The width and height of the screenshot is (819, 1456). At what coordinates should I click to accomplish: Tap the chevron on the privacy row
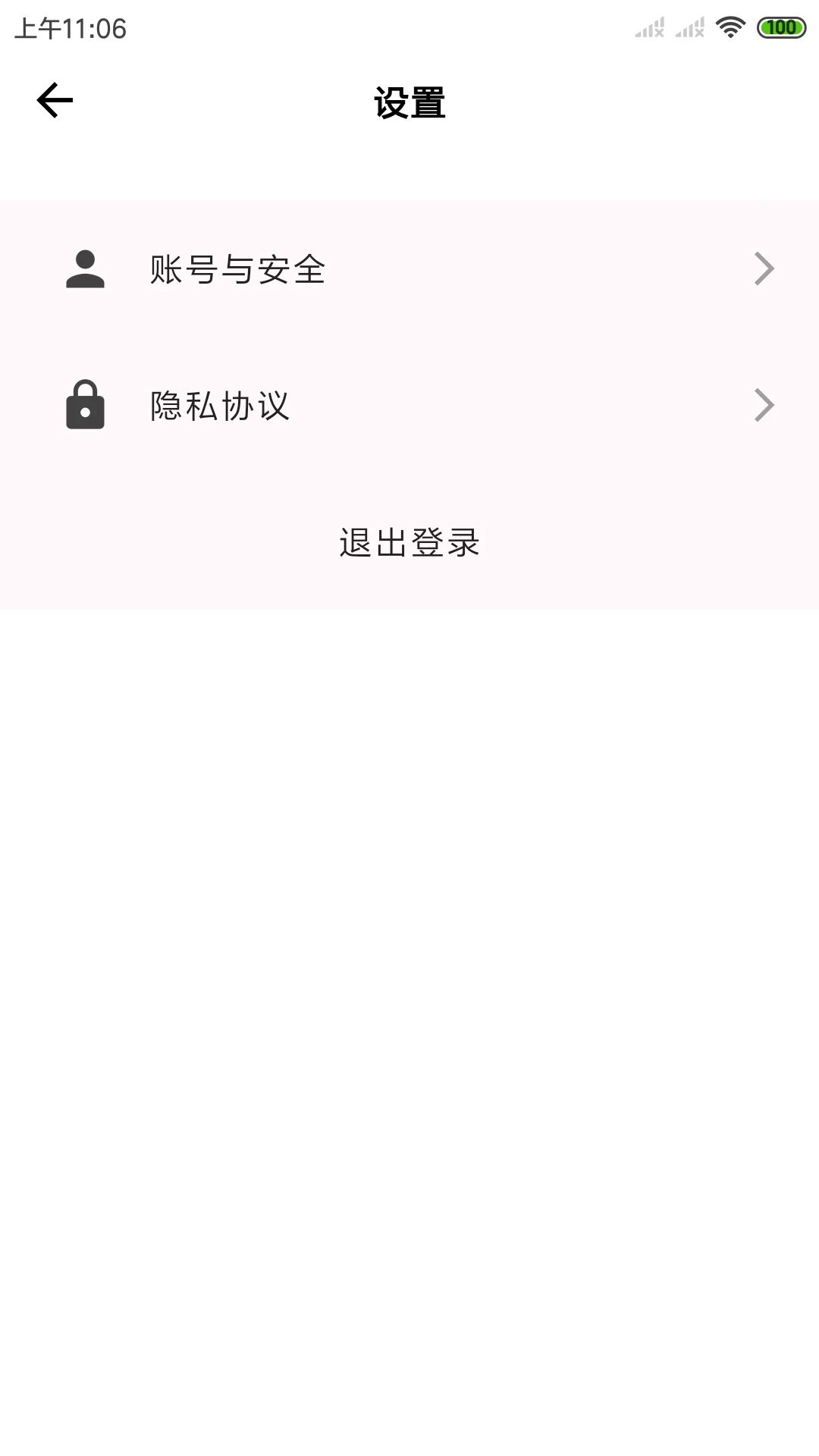coord(764,404)
